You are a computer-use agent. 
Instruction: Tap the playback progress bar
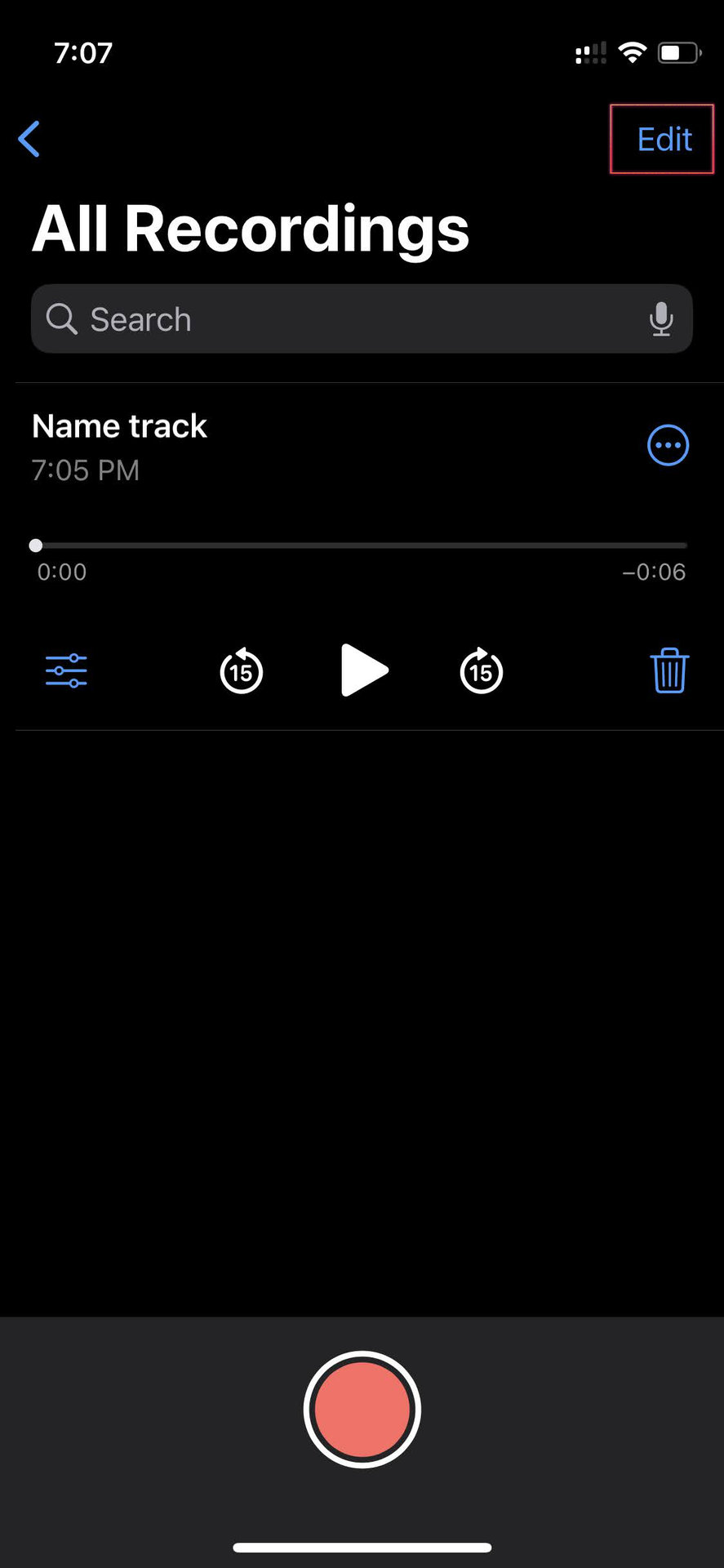(x=359, y=545)
